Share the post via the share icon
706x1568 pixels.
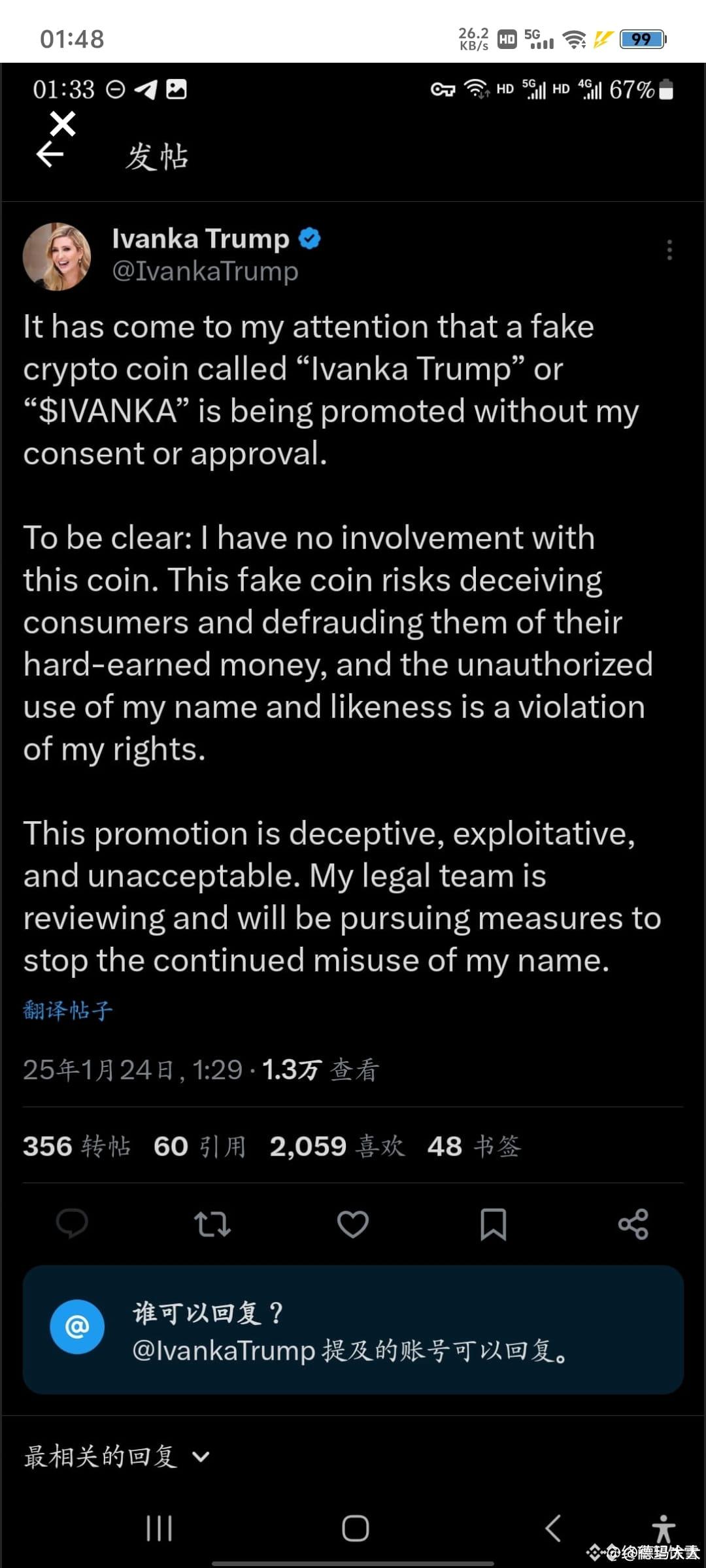click(633, 1224)
